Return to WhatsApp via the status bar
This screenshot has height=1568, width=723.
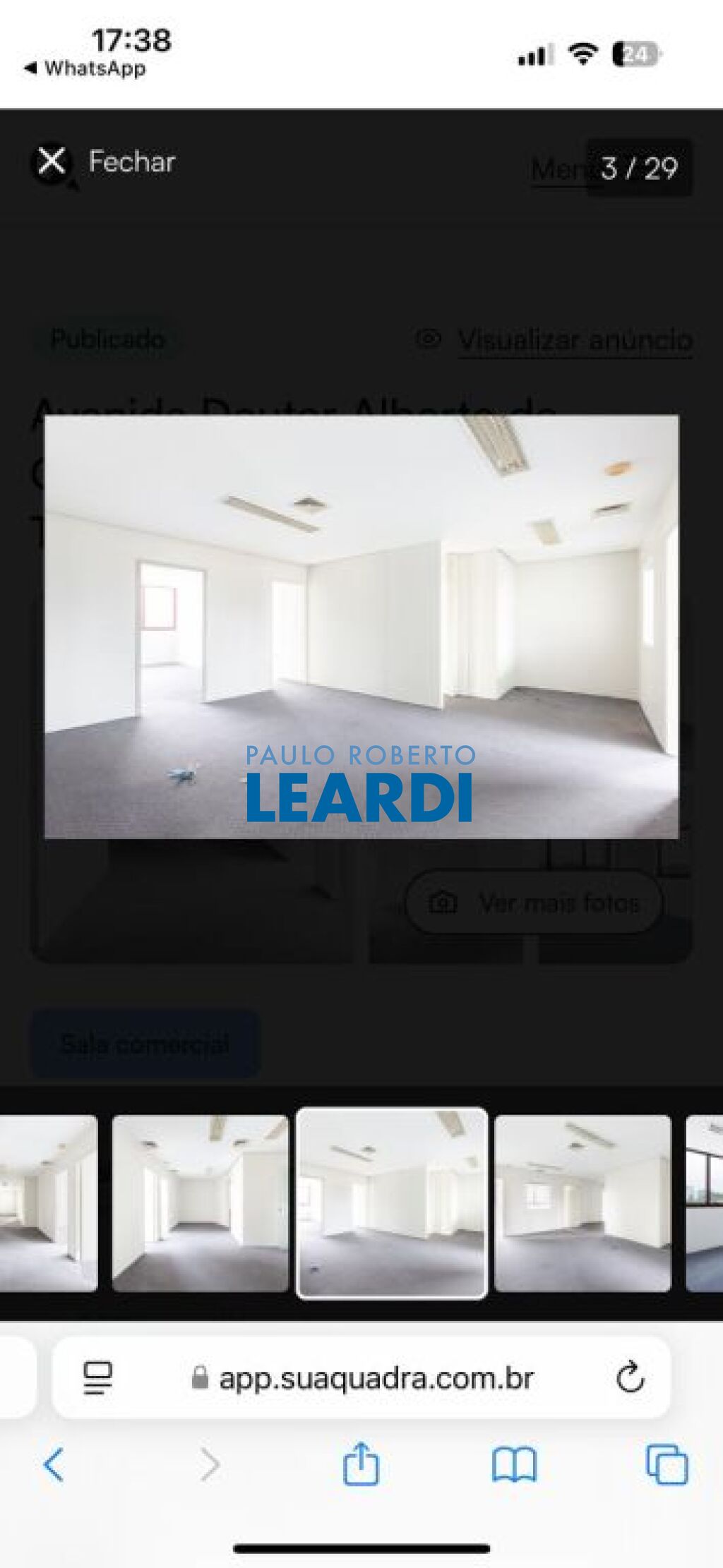85,68
